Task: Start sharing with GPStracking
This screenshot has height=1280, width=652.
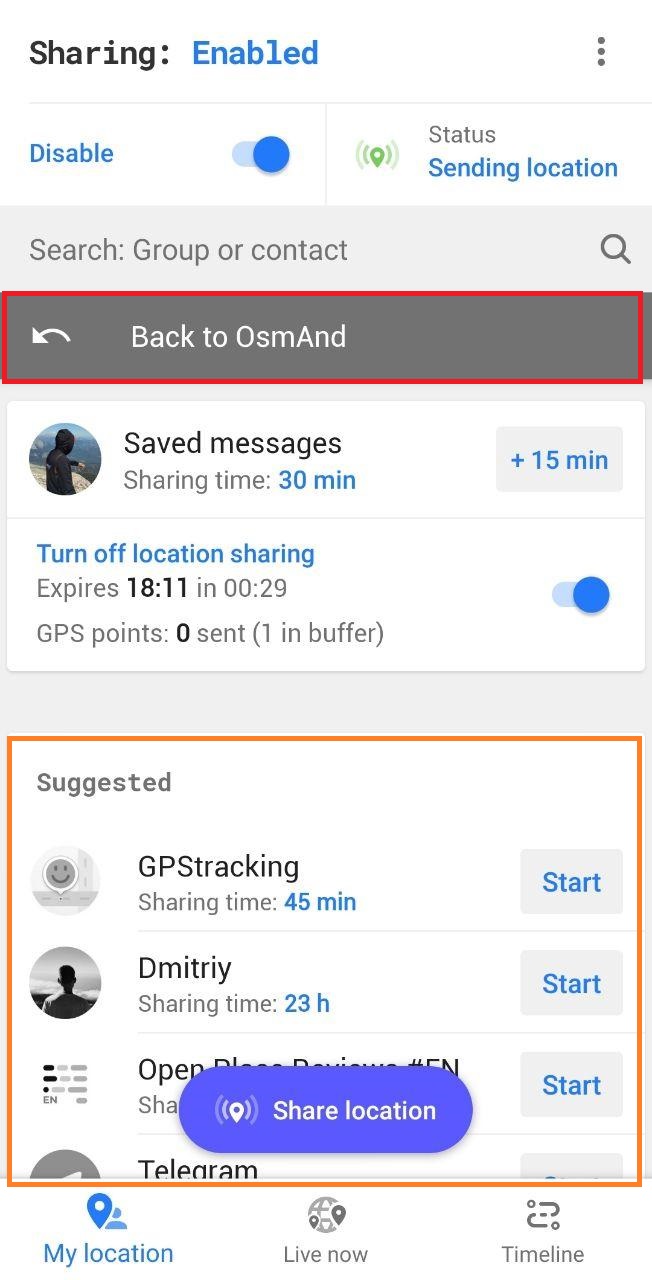Action: point(571,882)
